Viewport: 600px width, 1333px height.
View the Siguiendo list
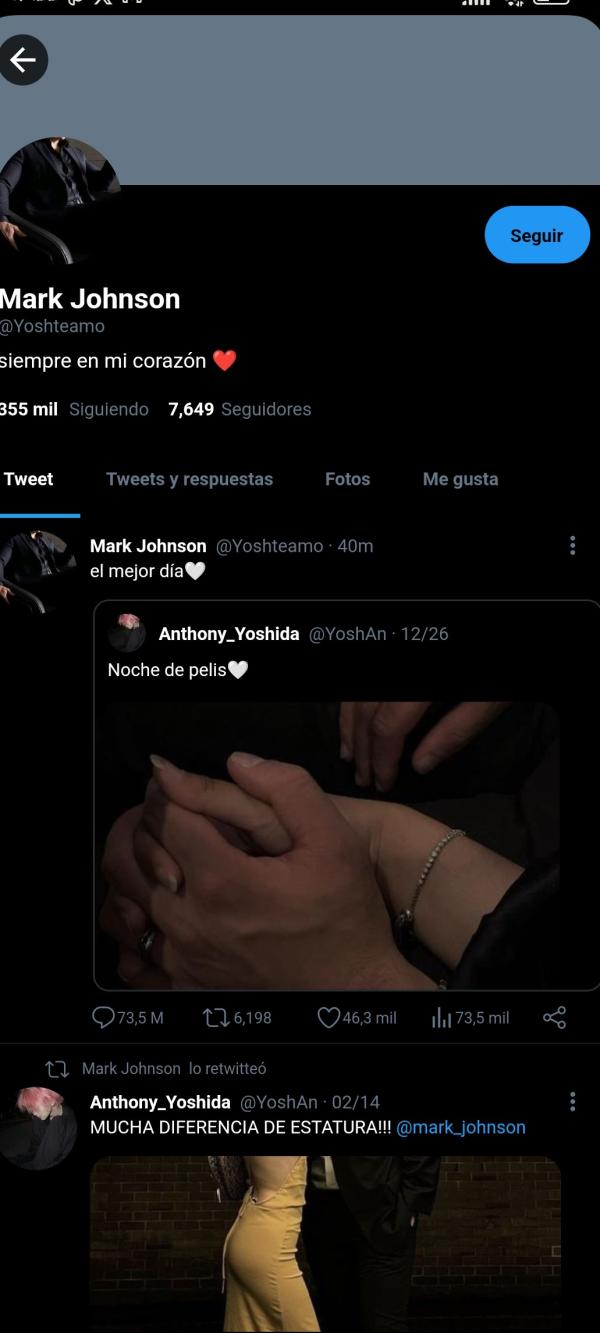point(108,409)
